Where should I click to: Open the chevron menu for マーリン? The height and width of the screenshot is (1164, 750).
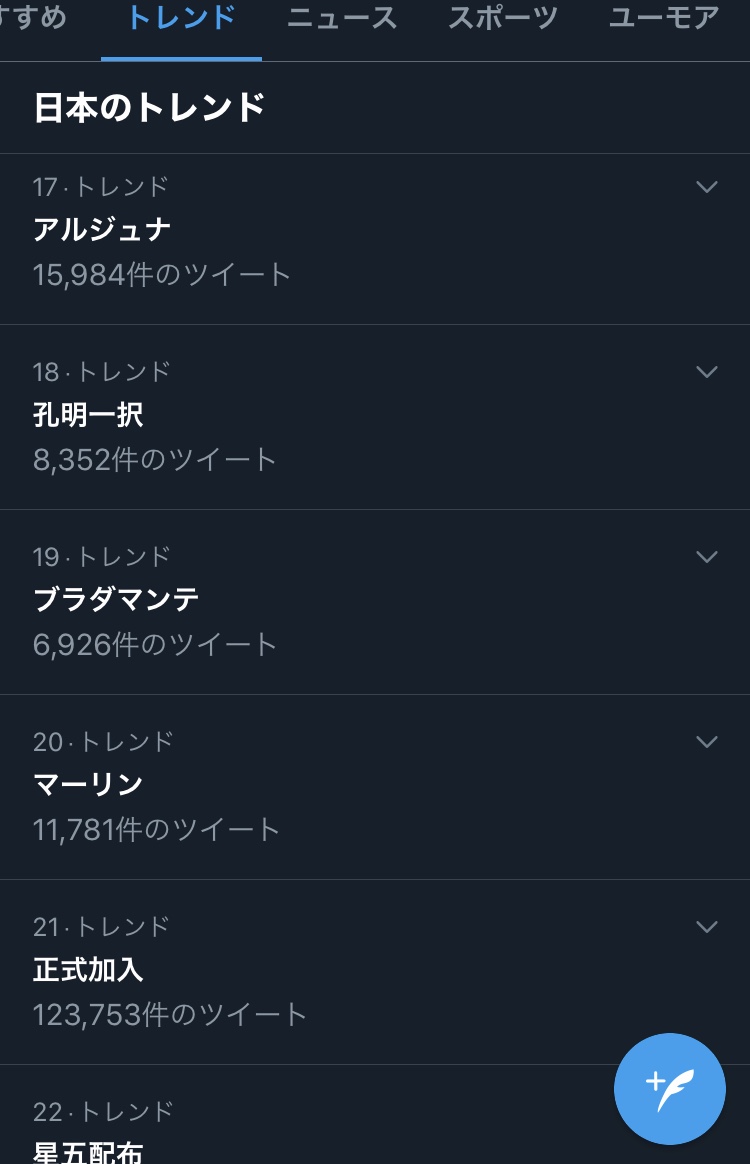click(x=707, y=742)
